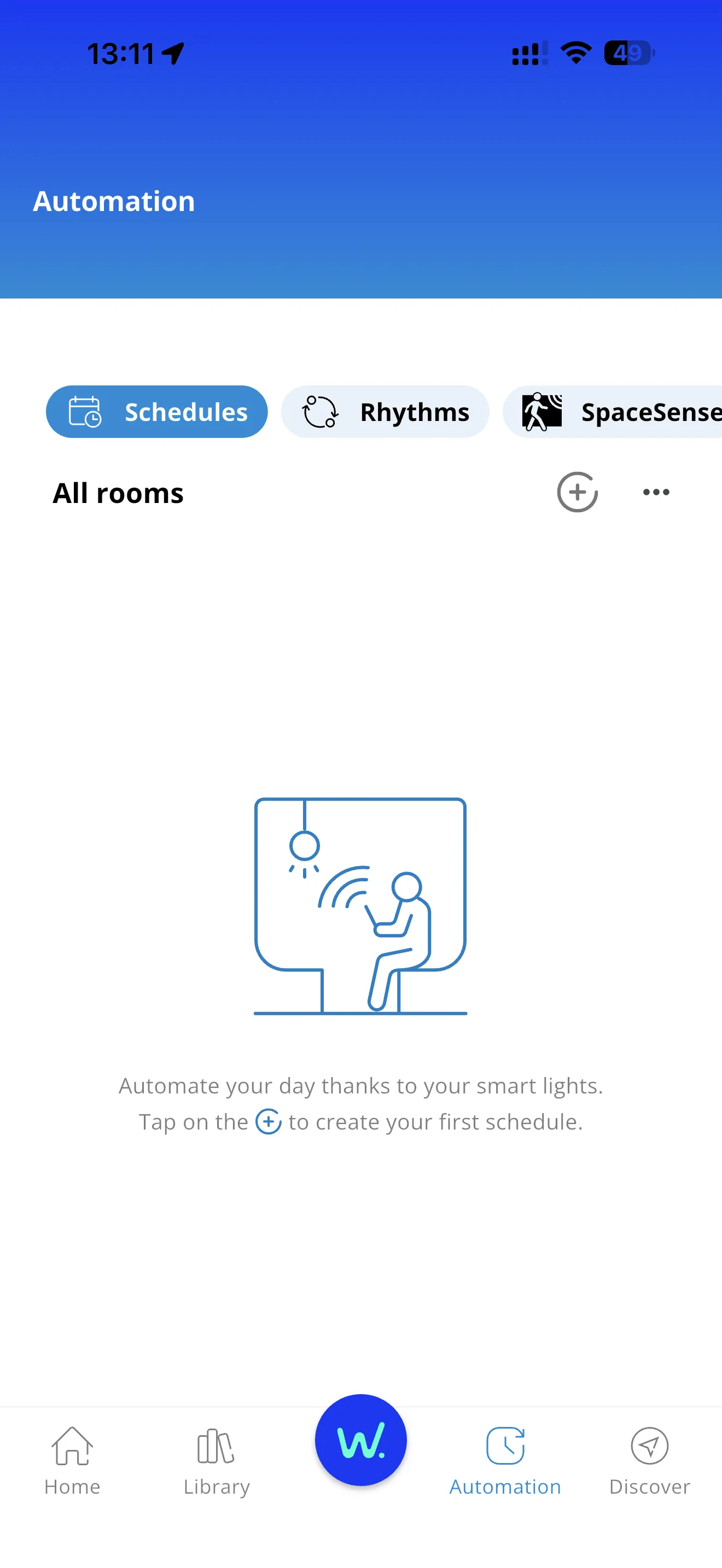Go to the Home tab
This screenshot has height=1568, width=722.
tap(72, 1460)
